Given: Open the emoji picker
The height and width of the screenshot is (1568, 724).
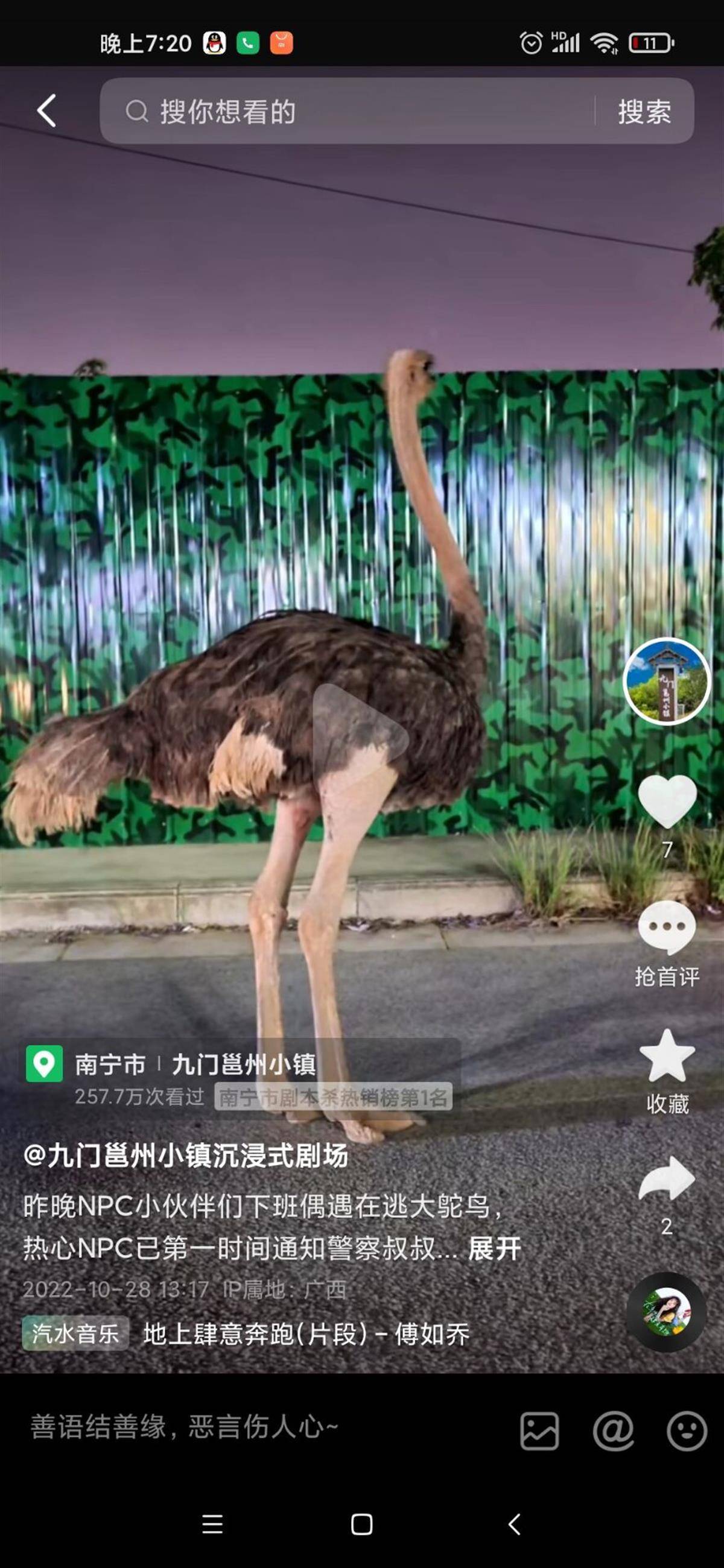Looking at the screenshot, I should pyautogui.click(x=686, y=1430).
